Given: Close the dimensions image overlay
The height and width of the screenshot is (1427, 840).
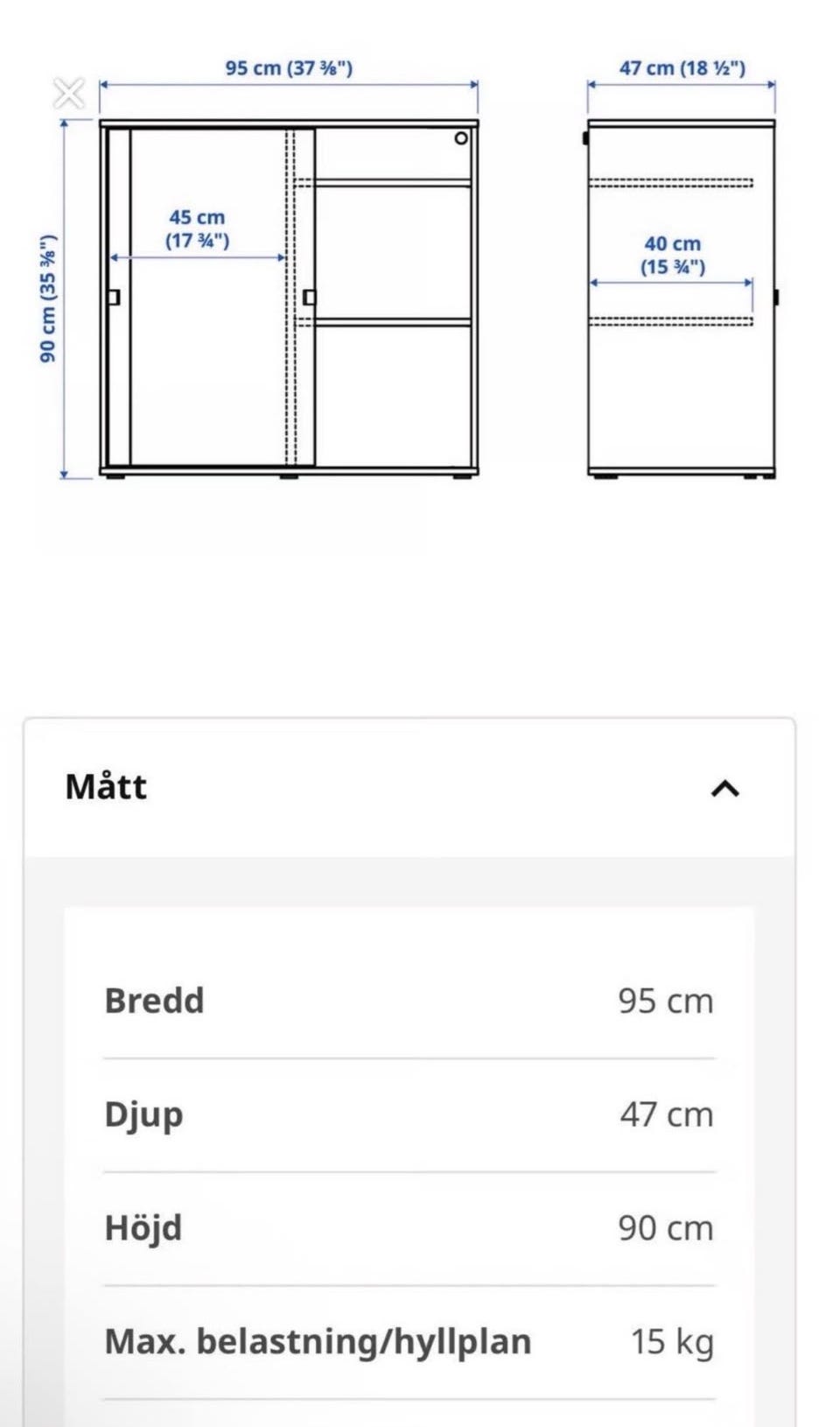Looking at the screenshot, I should 69,93.
